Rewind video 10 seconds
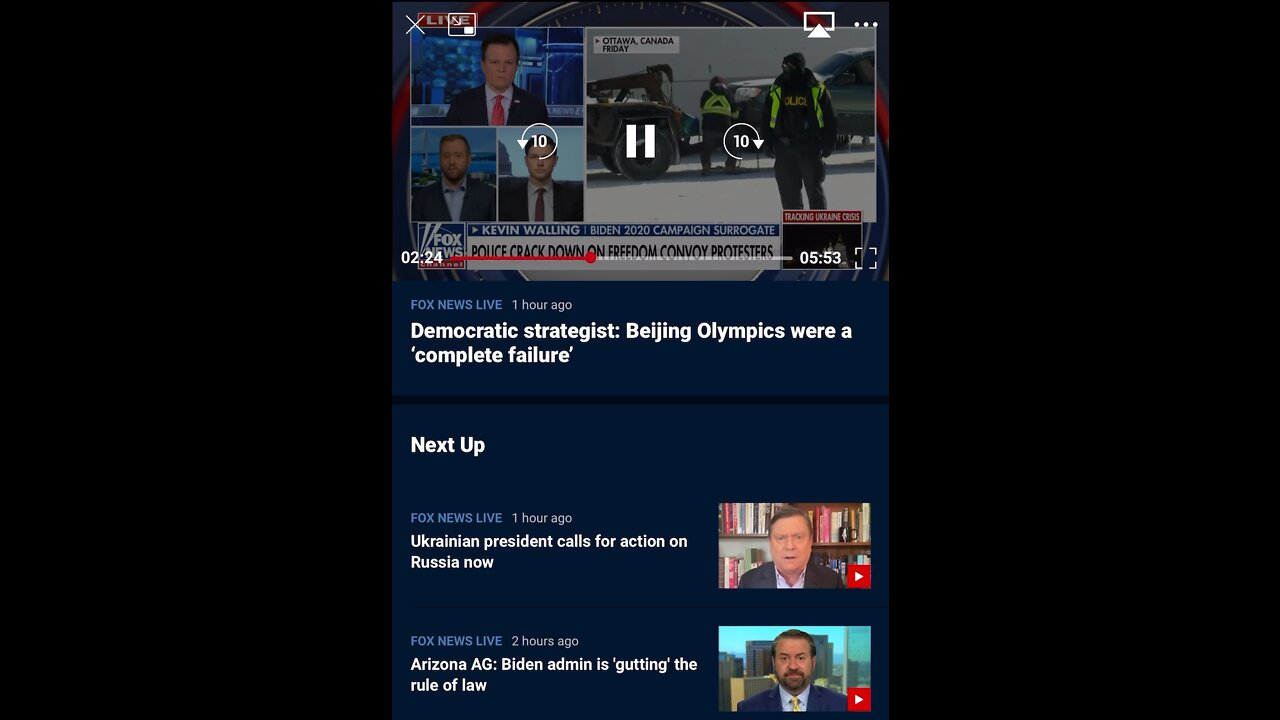Image resolution: width=1280 pixels, height=720 pixels. [x=539, y=141]
